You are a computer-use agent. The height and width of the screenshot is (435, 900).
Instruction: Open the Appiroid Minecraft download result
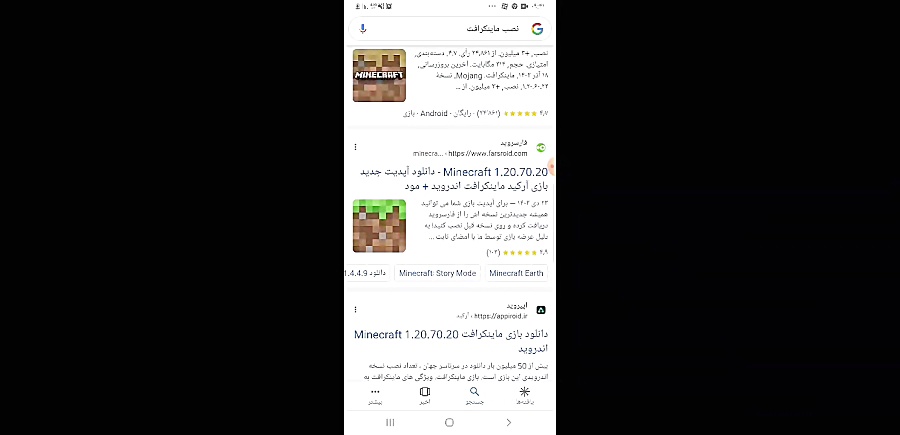pos(451,340)
